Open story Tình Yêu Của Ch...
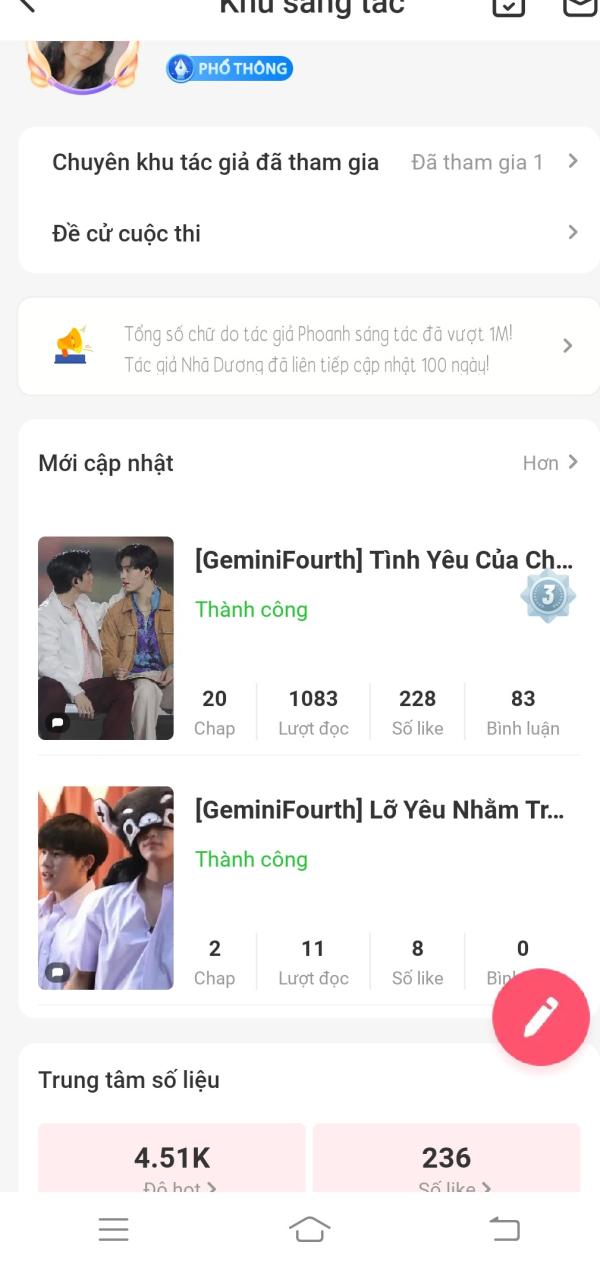The image size is (600, 1267). click(x=378, y=560)
